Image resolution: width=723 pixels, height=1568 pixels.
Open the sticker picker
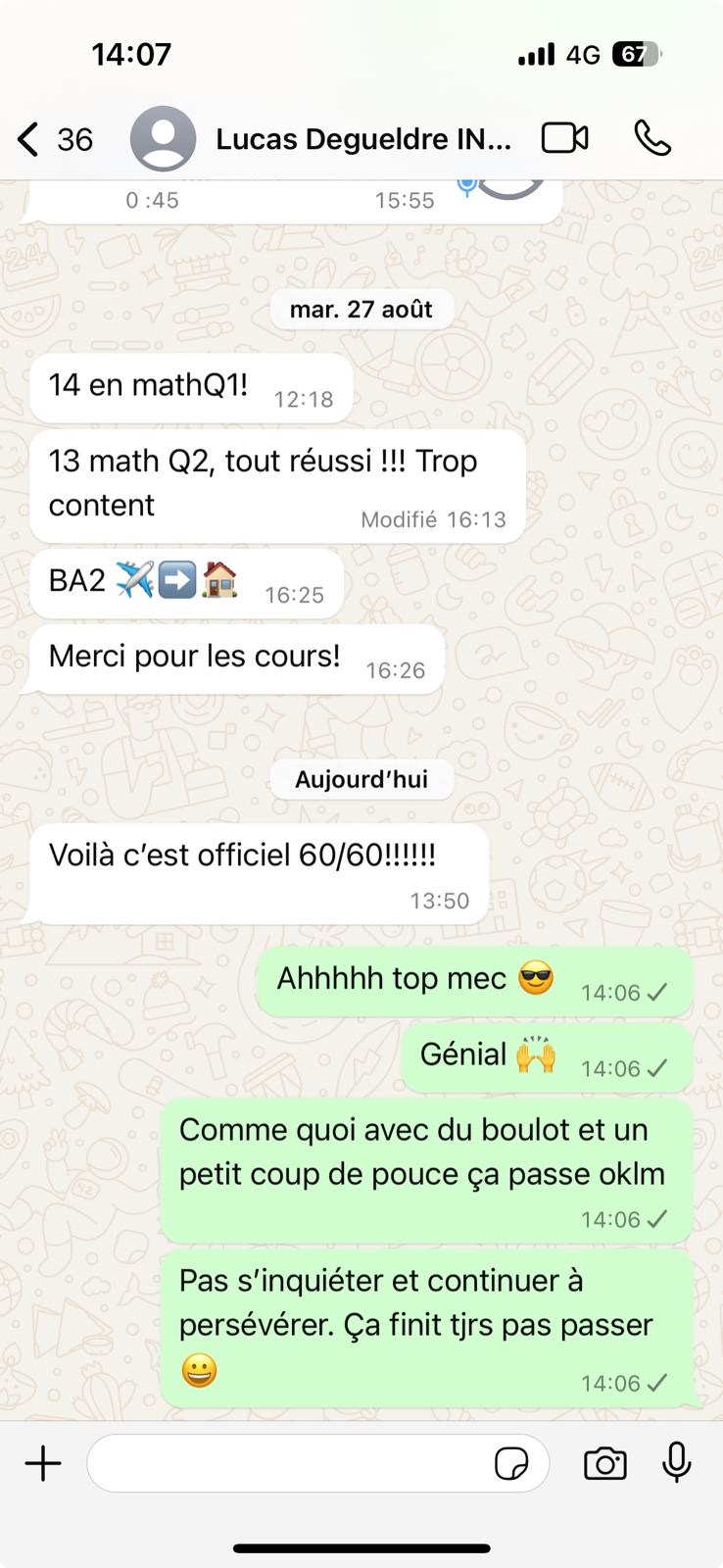[x=511, y=1464]
